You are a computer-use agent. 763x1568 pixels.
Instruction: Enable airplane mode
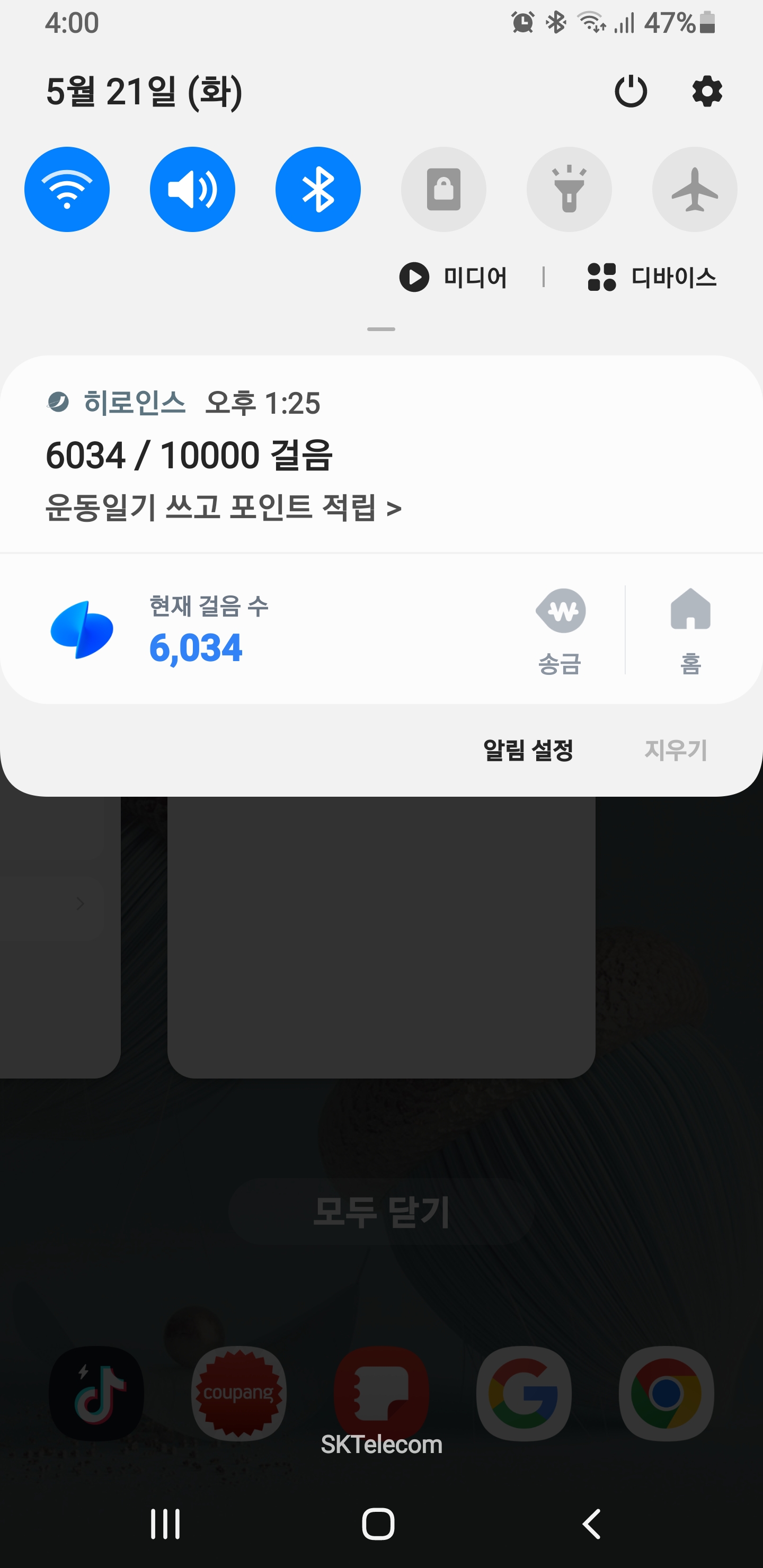(x=694, y=189)
